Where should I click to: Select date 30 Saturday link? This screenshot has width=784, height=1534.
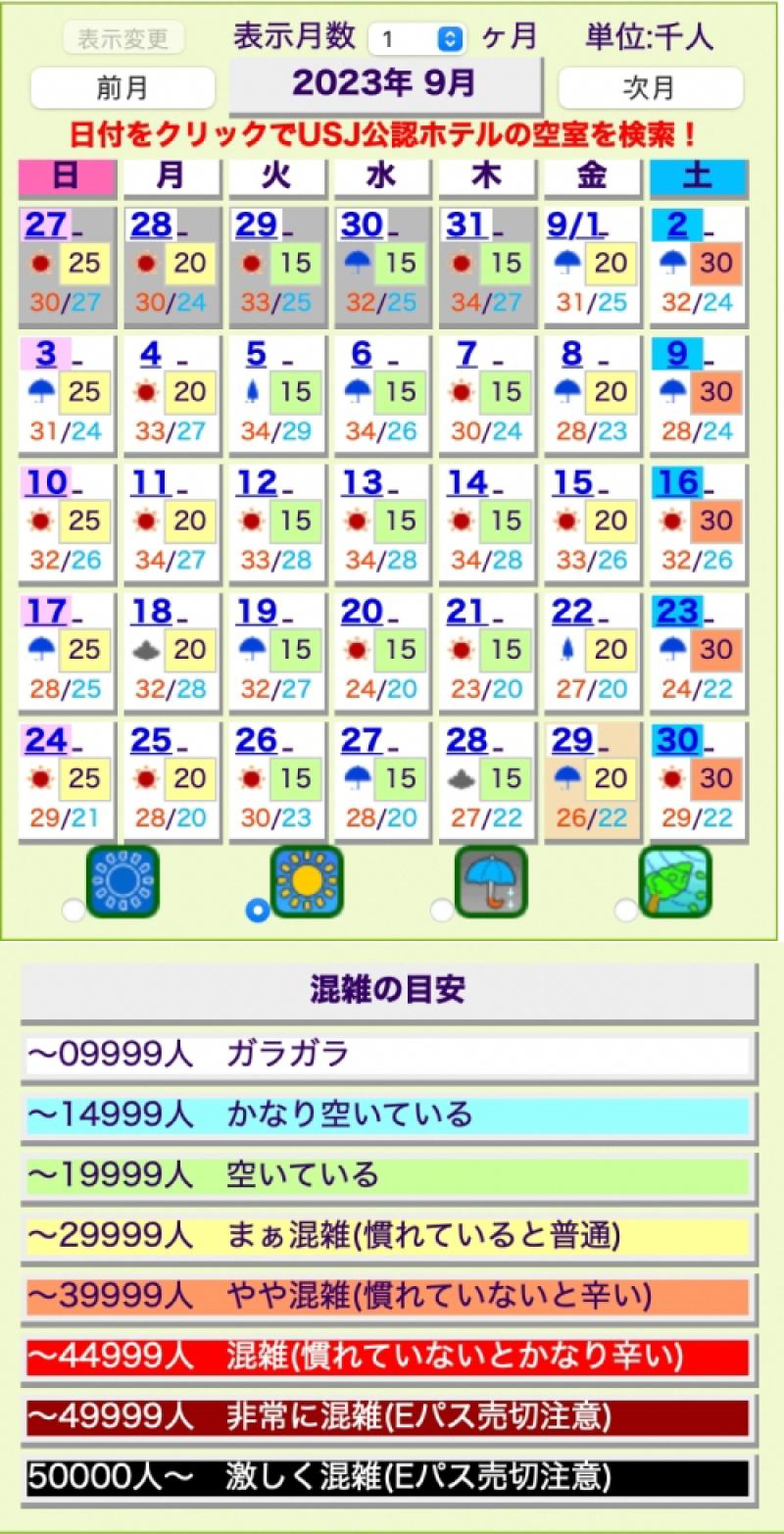(676, 742)
